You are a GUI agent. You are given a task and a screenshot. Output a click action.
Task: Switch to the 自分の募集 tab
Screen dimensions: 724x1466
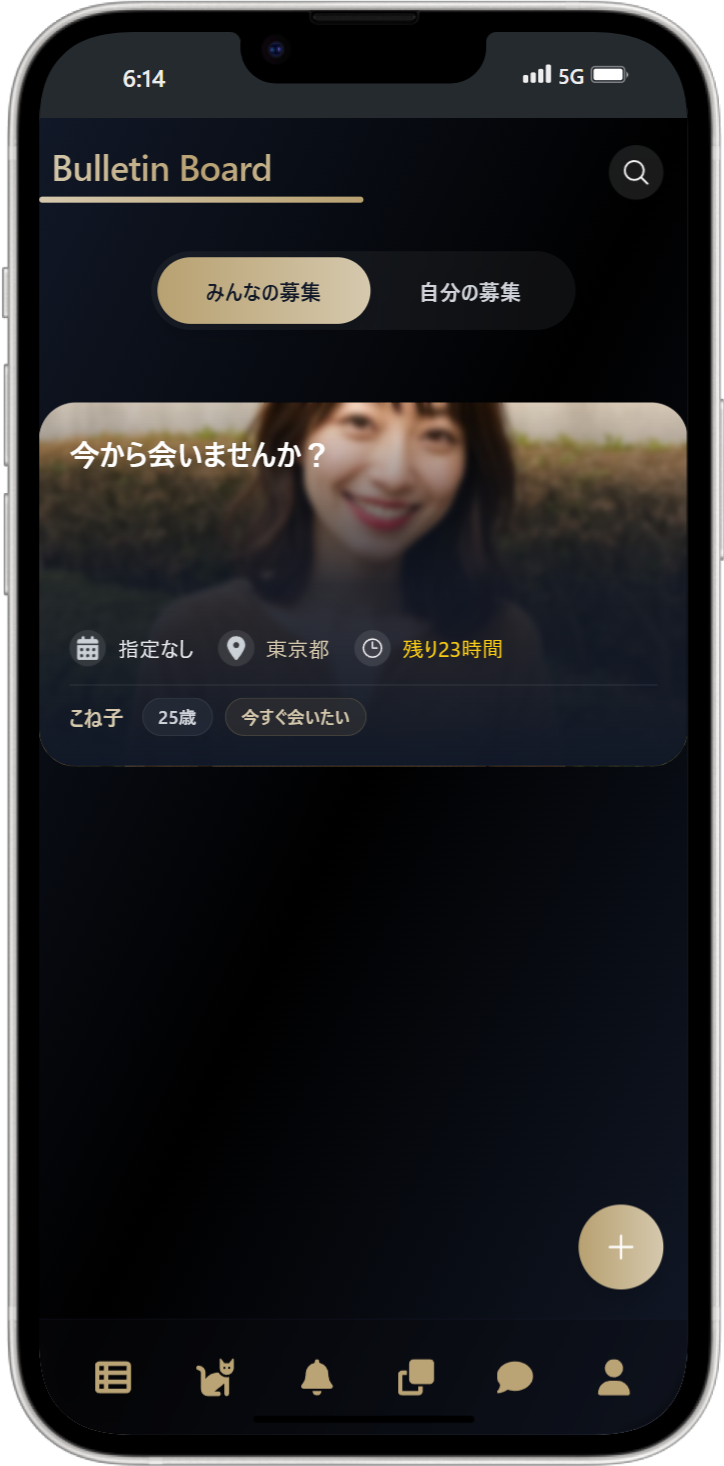click(470, 292)
